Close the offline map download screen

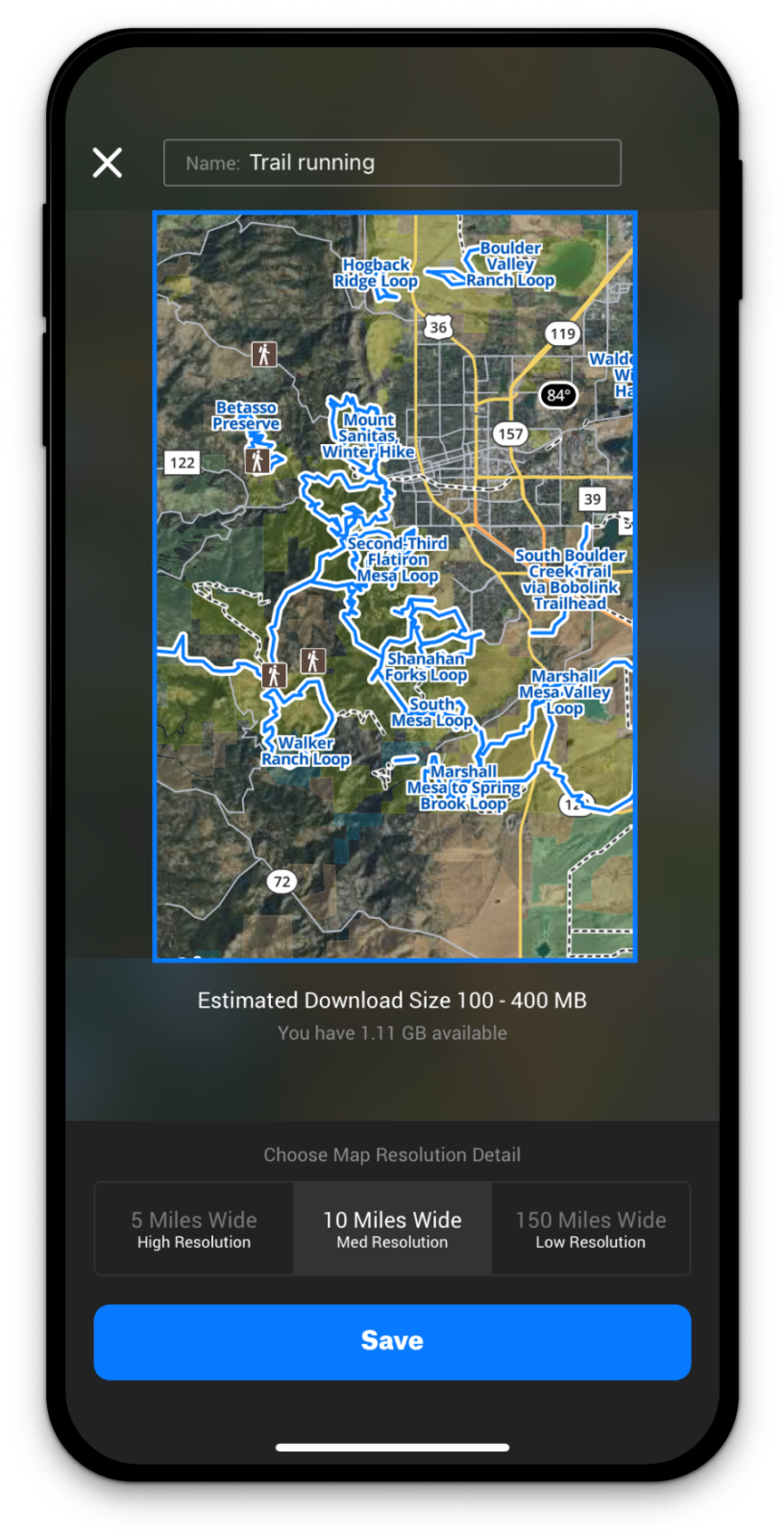coord(107,162)
